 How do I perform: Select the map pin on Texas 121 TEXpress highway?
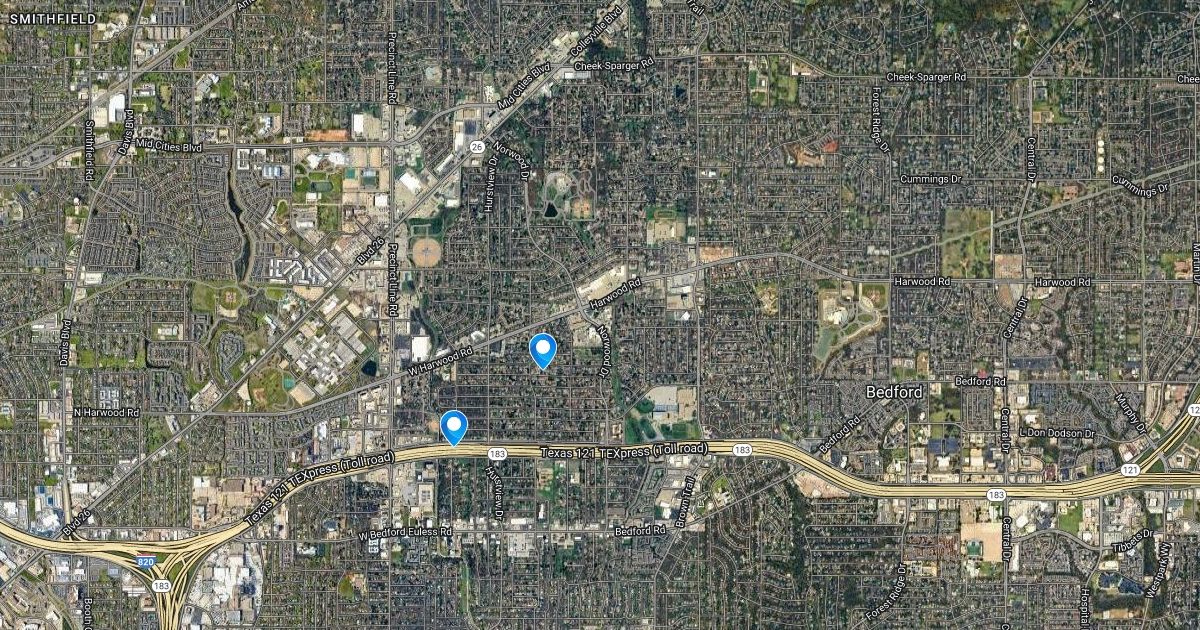click(x=455, y=426)
